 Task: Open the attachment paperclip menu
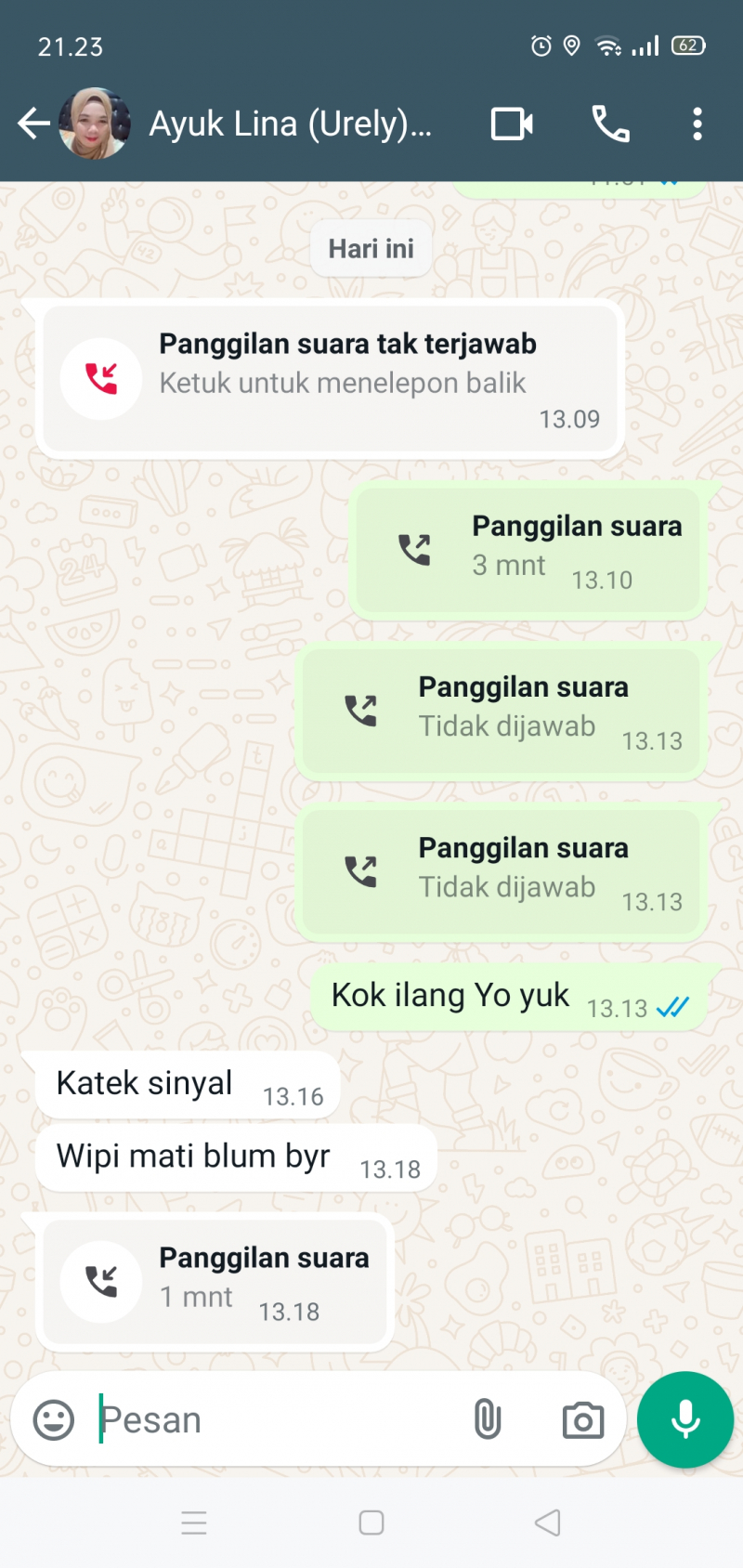coord(488,1419)
